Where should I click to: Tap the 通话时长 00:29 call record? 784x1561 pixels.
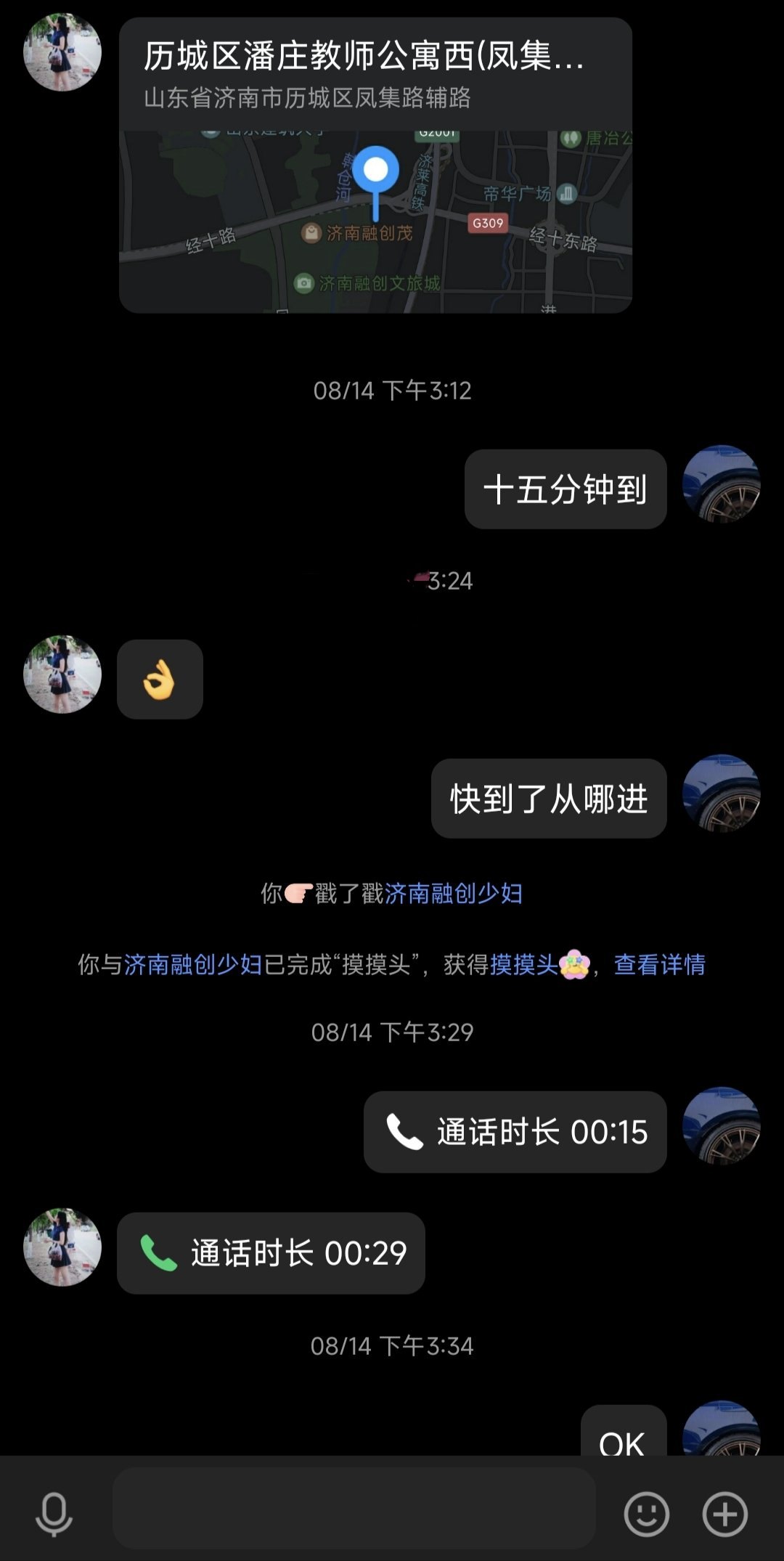point(271,1253)
